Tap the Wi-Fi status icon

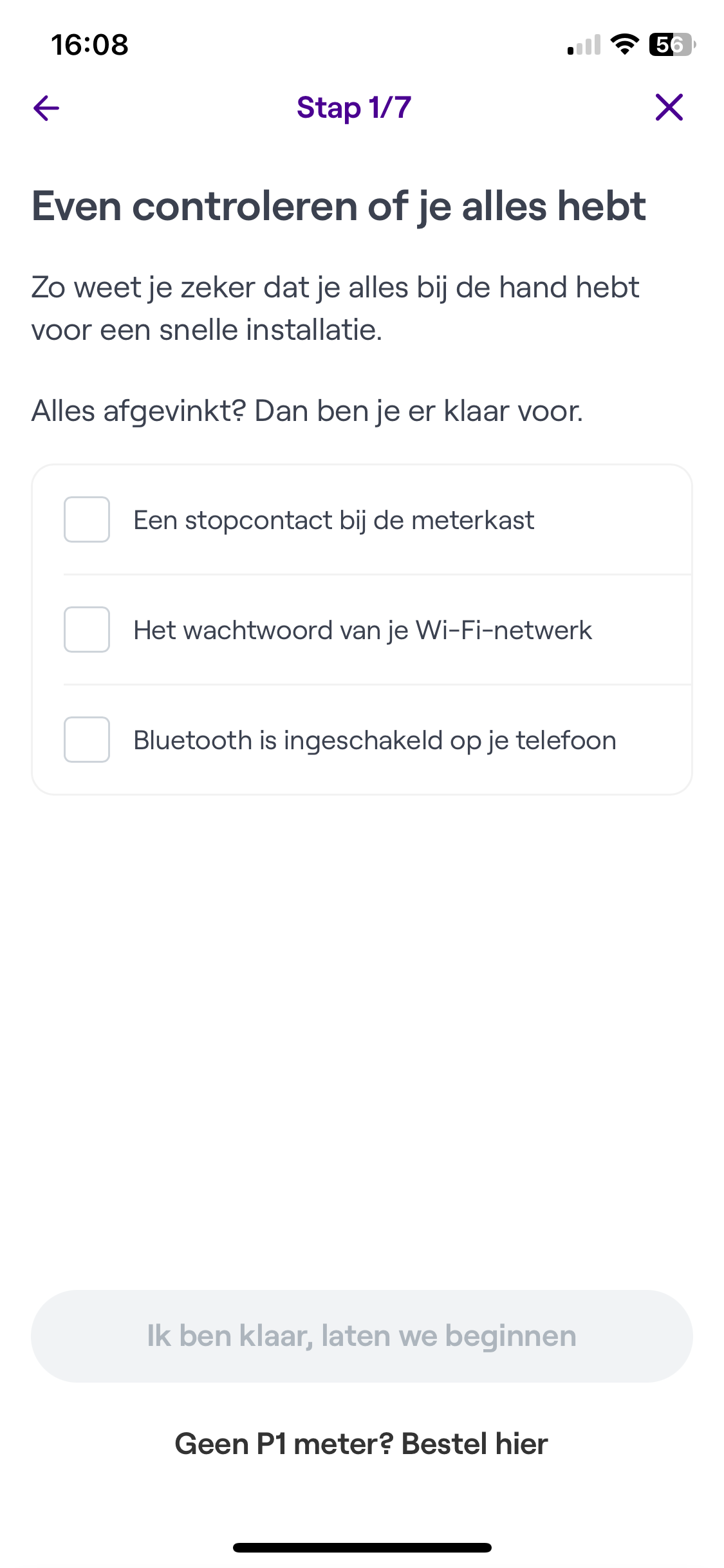pos(622,44)
